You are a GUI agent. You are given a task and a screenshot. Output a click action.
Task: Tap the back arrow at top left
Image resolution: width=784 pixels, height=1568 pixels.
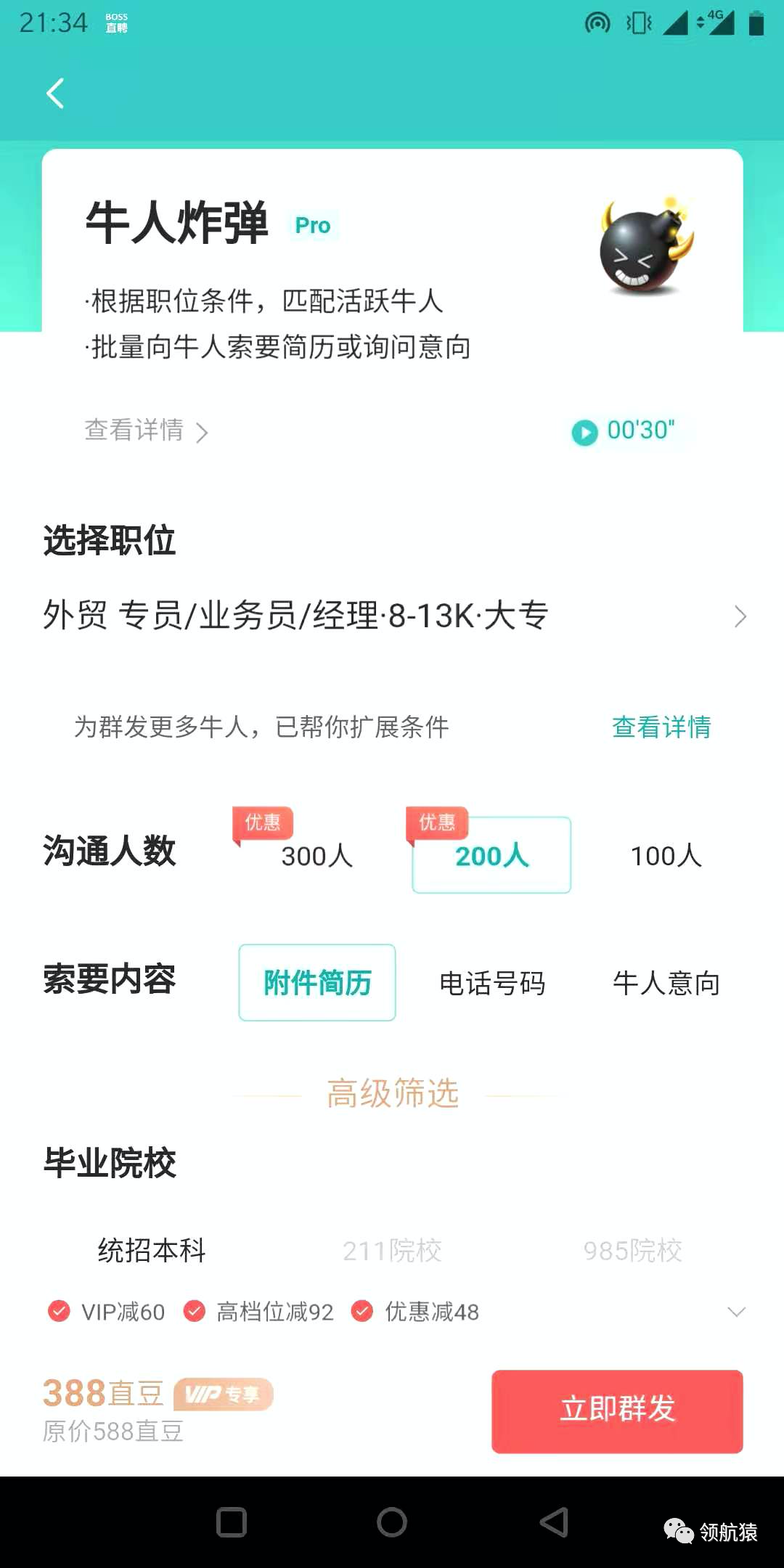coord(55,93)
